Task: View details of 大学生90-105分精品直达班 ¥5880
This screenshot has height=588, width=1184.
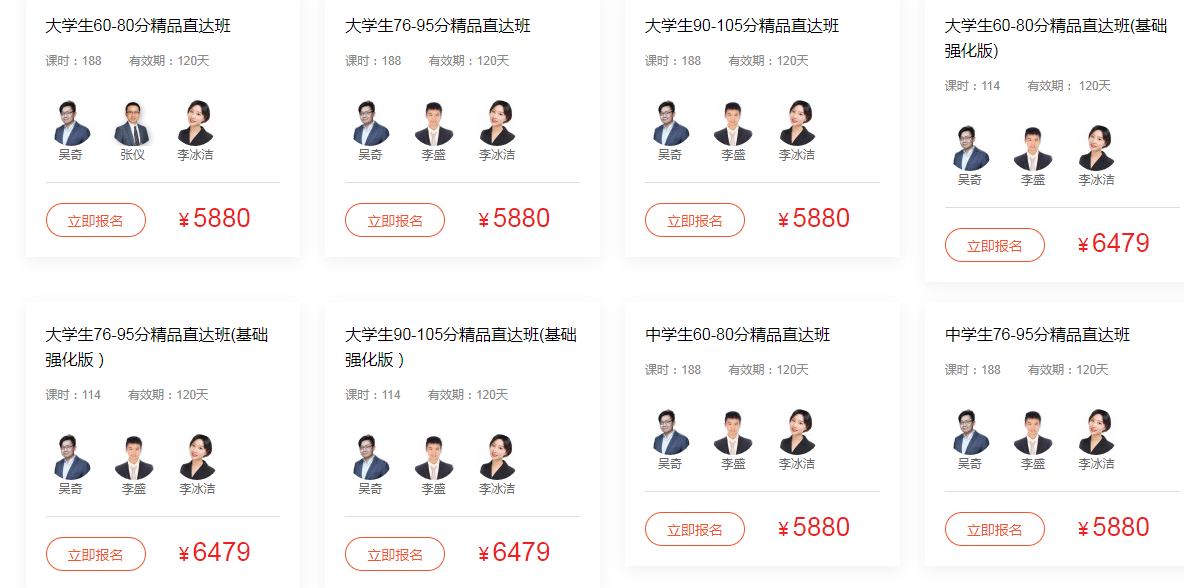Action: [x=742, y=26]
